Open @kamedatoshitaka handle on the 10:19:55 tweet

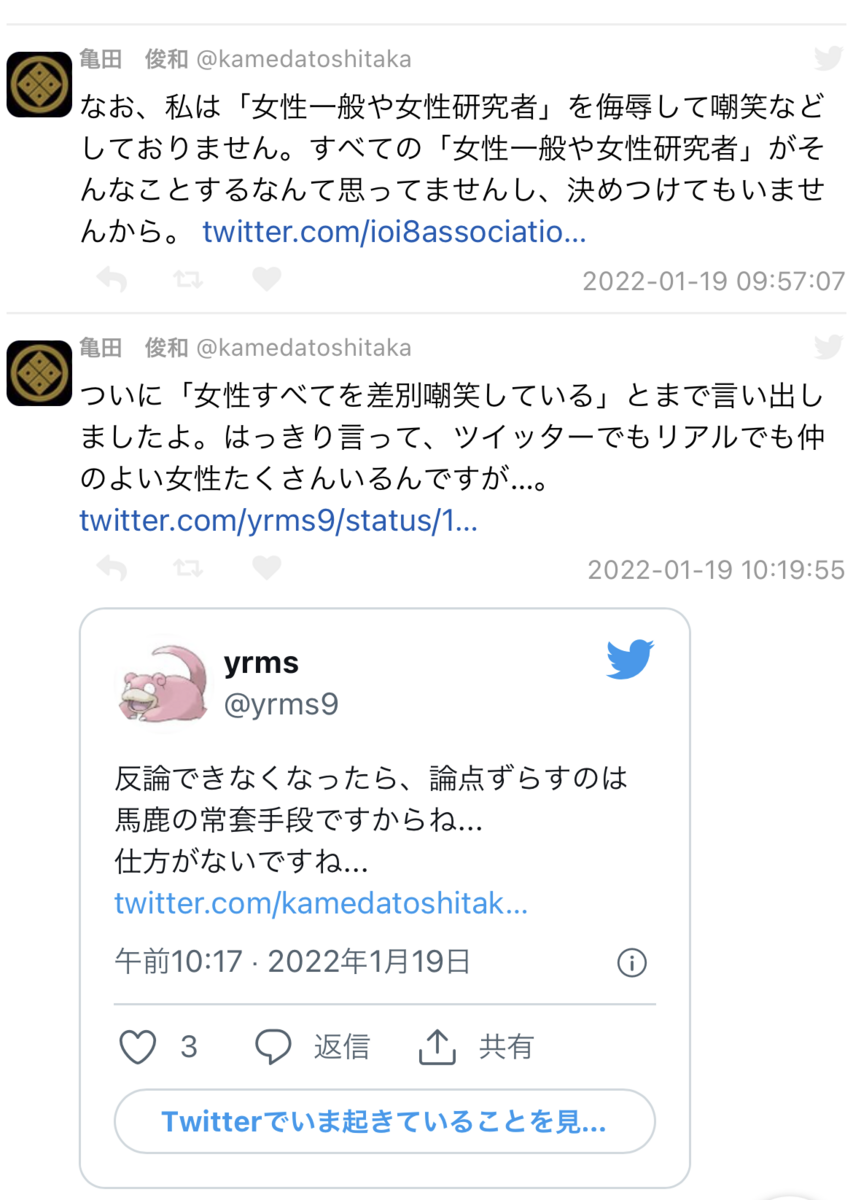(x=304, y=348)
